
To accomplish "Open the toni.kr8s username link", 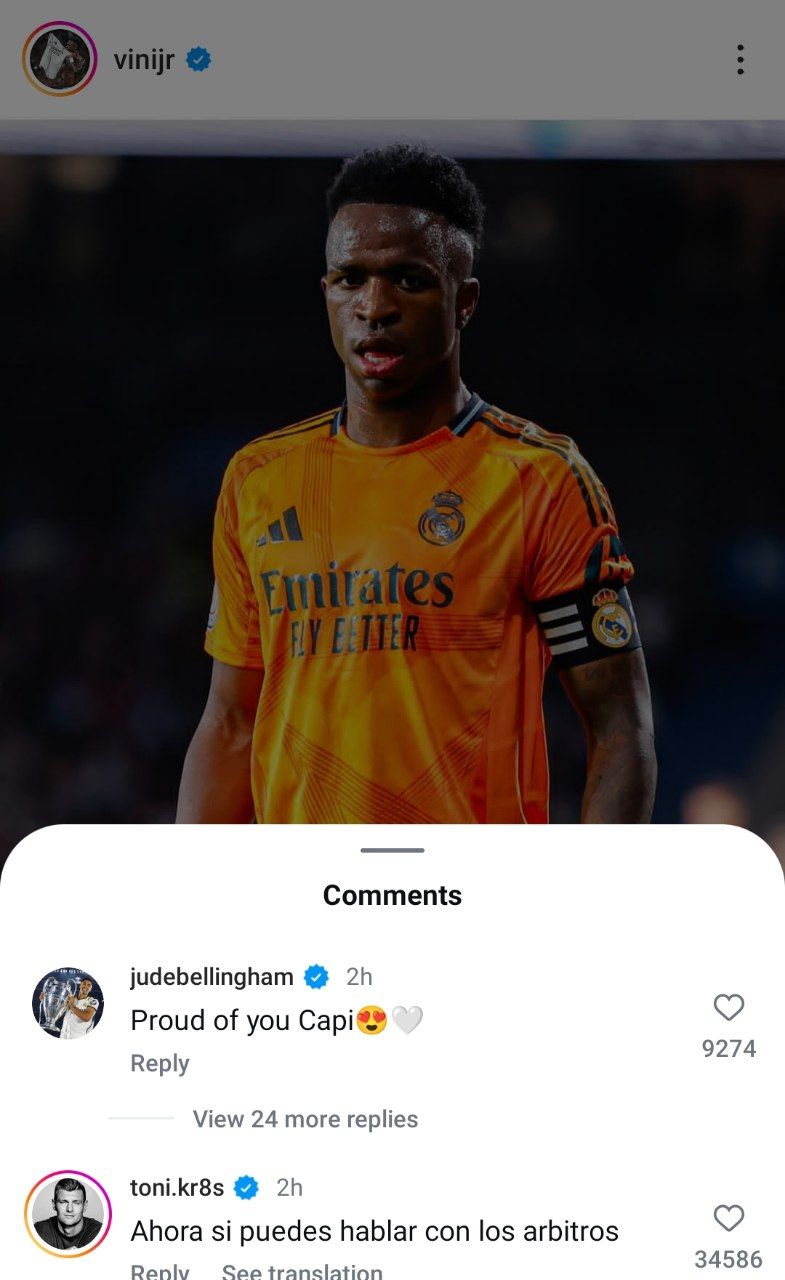I will (177, 1188).
